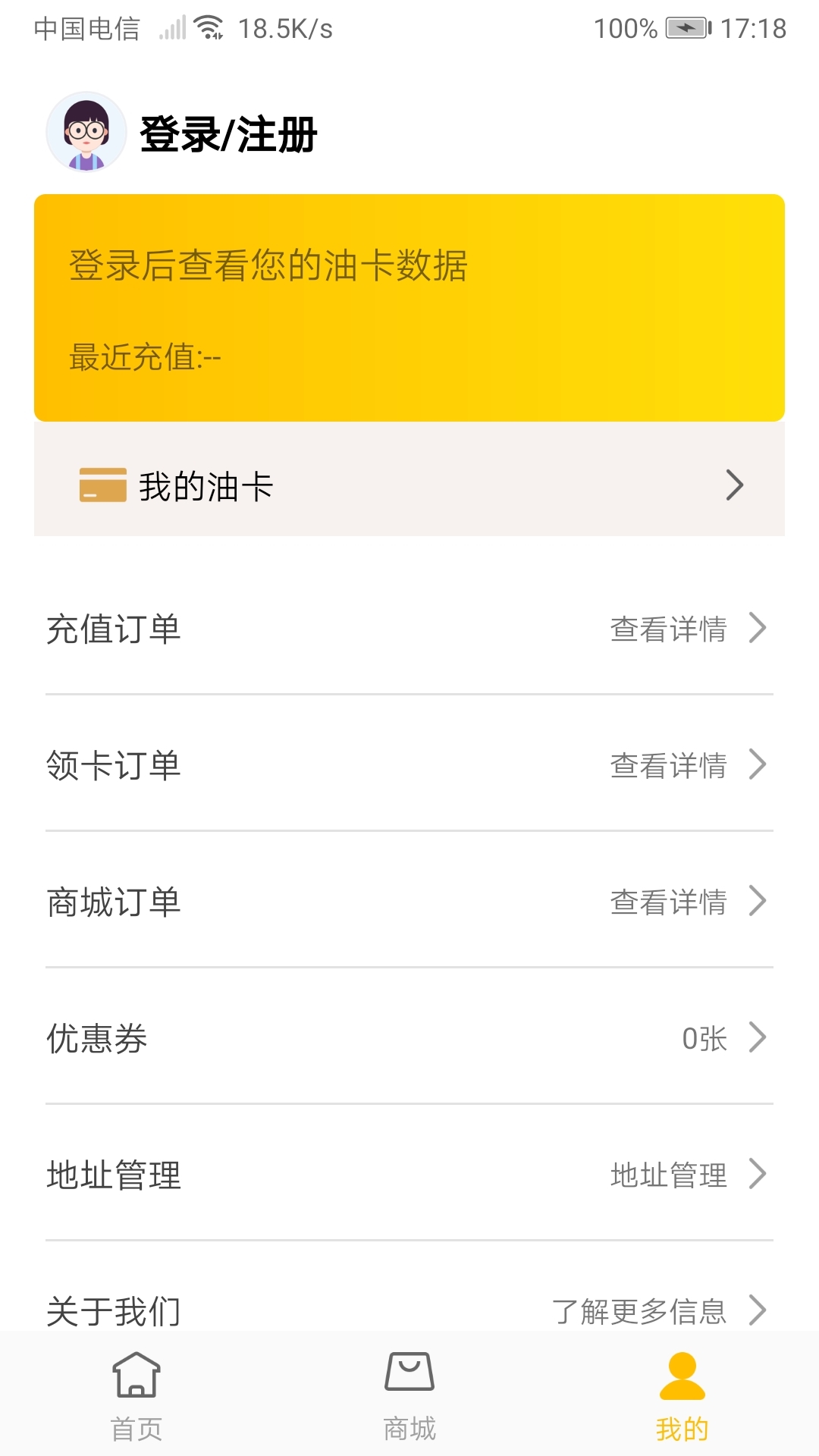This screenshot has height=1456, width=819.
Task: Open 了解更多信息 under 关于我们
Action: [641, 1309]
